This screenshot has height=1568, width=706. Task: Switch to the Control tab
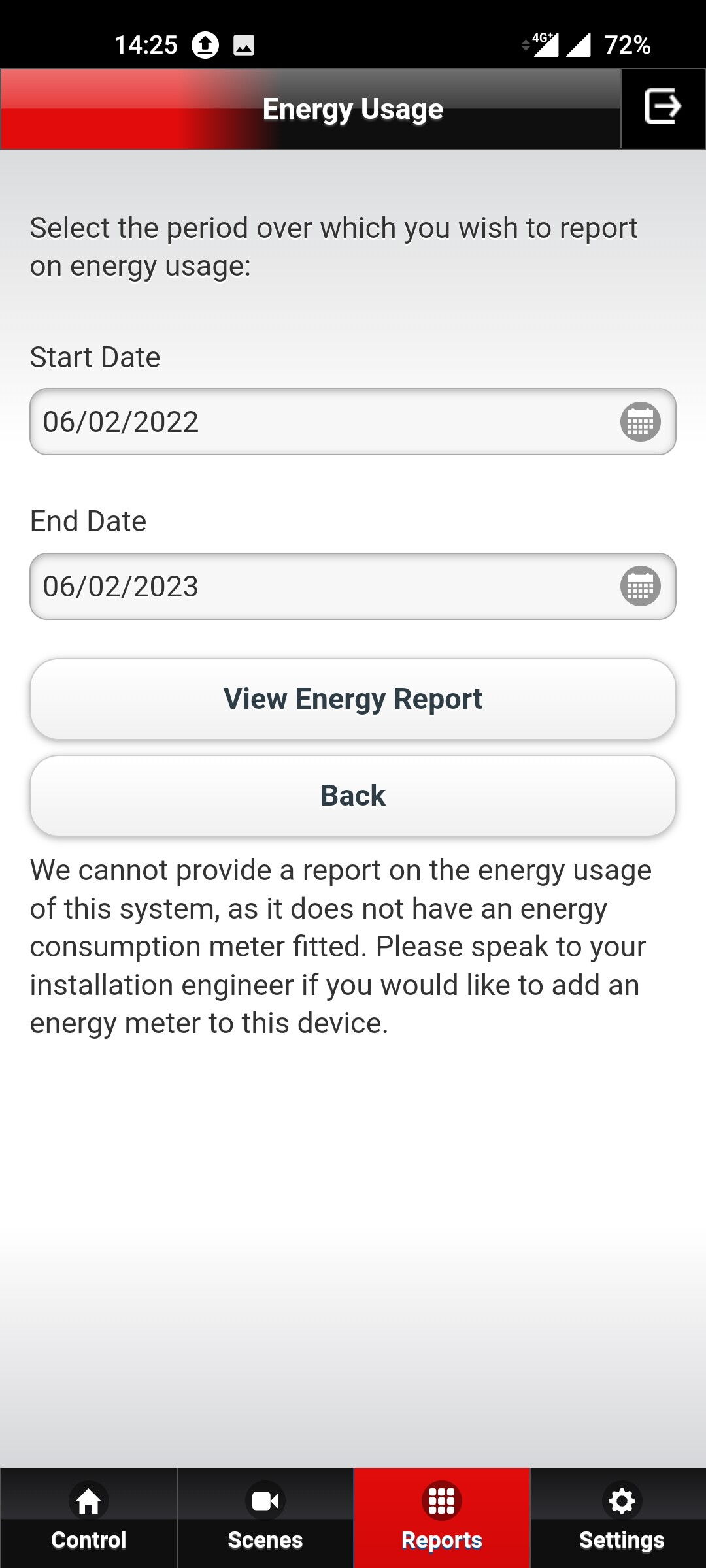pyautogui.click(x=89, y=1518)
